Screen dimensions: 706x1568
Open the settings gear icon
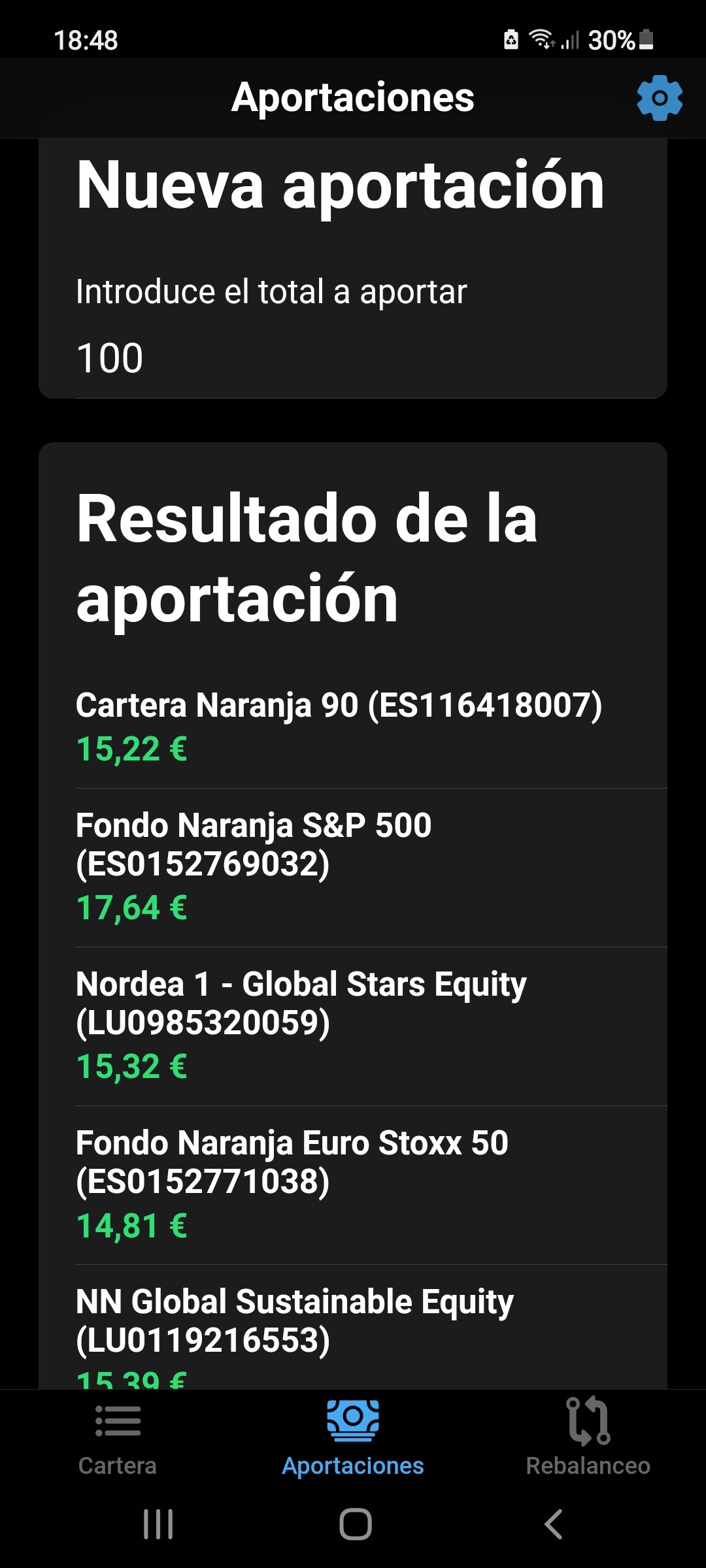660,98
